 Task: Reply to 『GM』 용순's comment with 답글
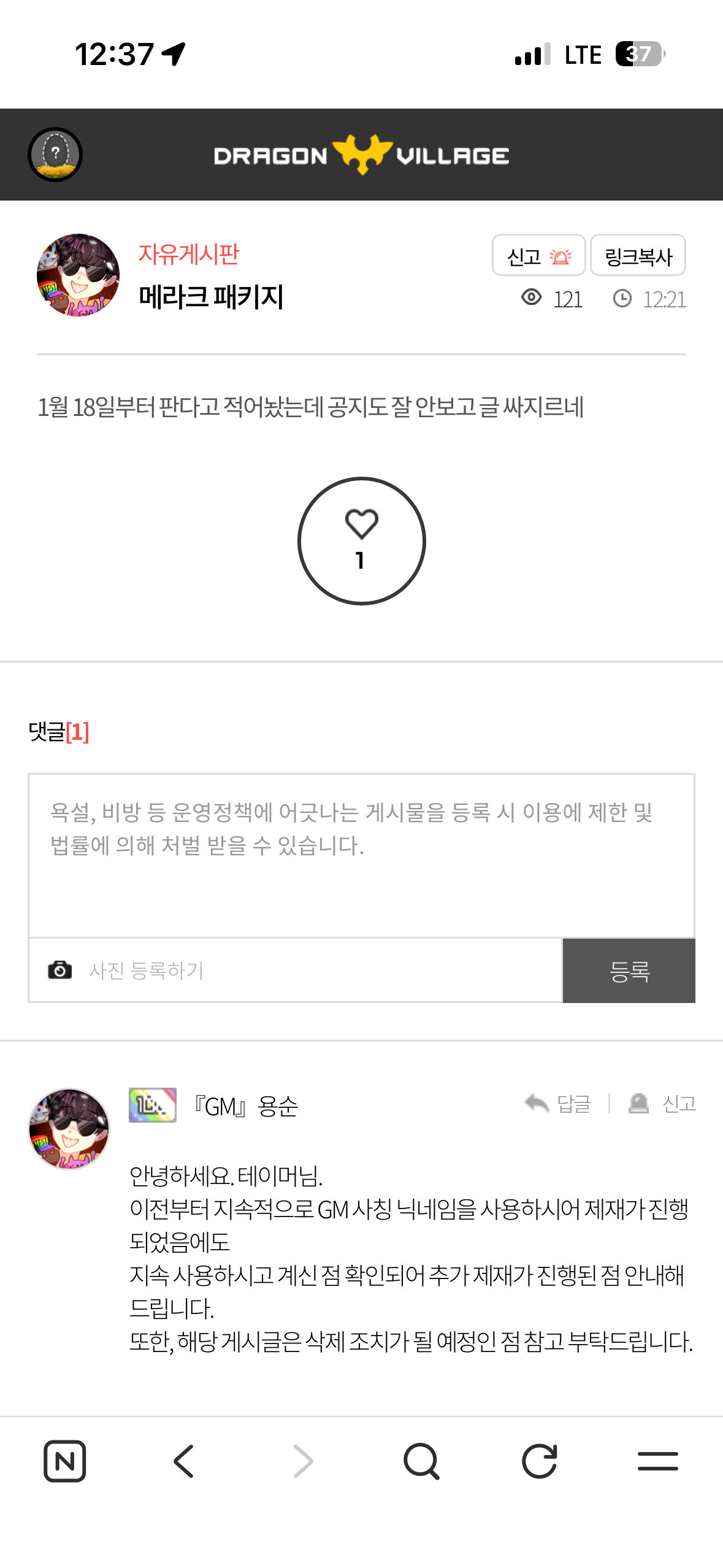pos(559,1104)
